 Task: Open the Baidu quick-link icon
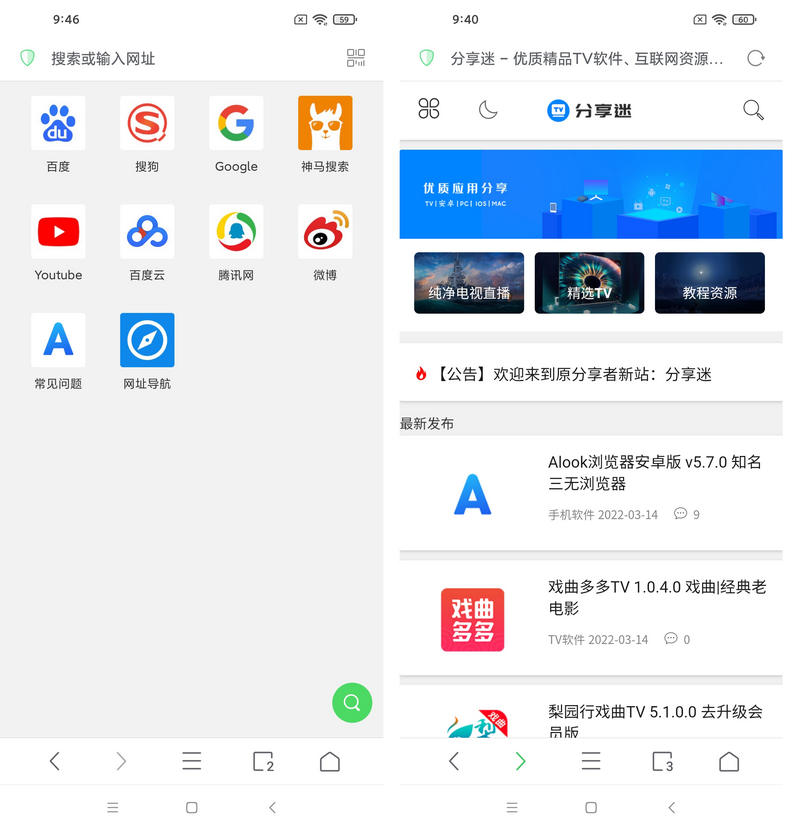(57, 122)
